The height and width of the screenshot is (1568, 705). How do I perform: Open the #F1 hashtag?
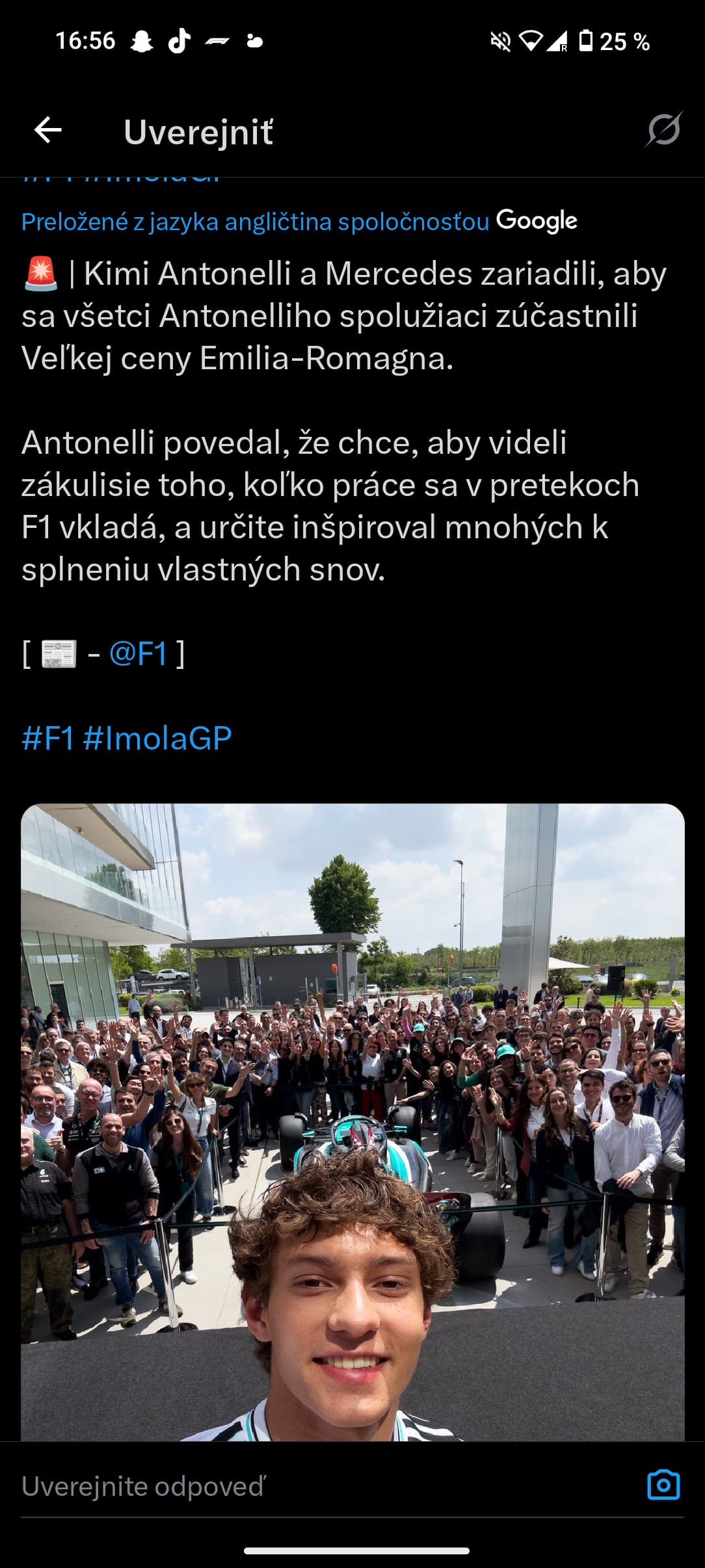47,738
